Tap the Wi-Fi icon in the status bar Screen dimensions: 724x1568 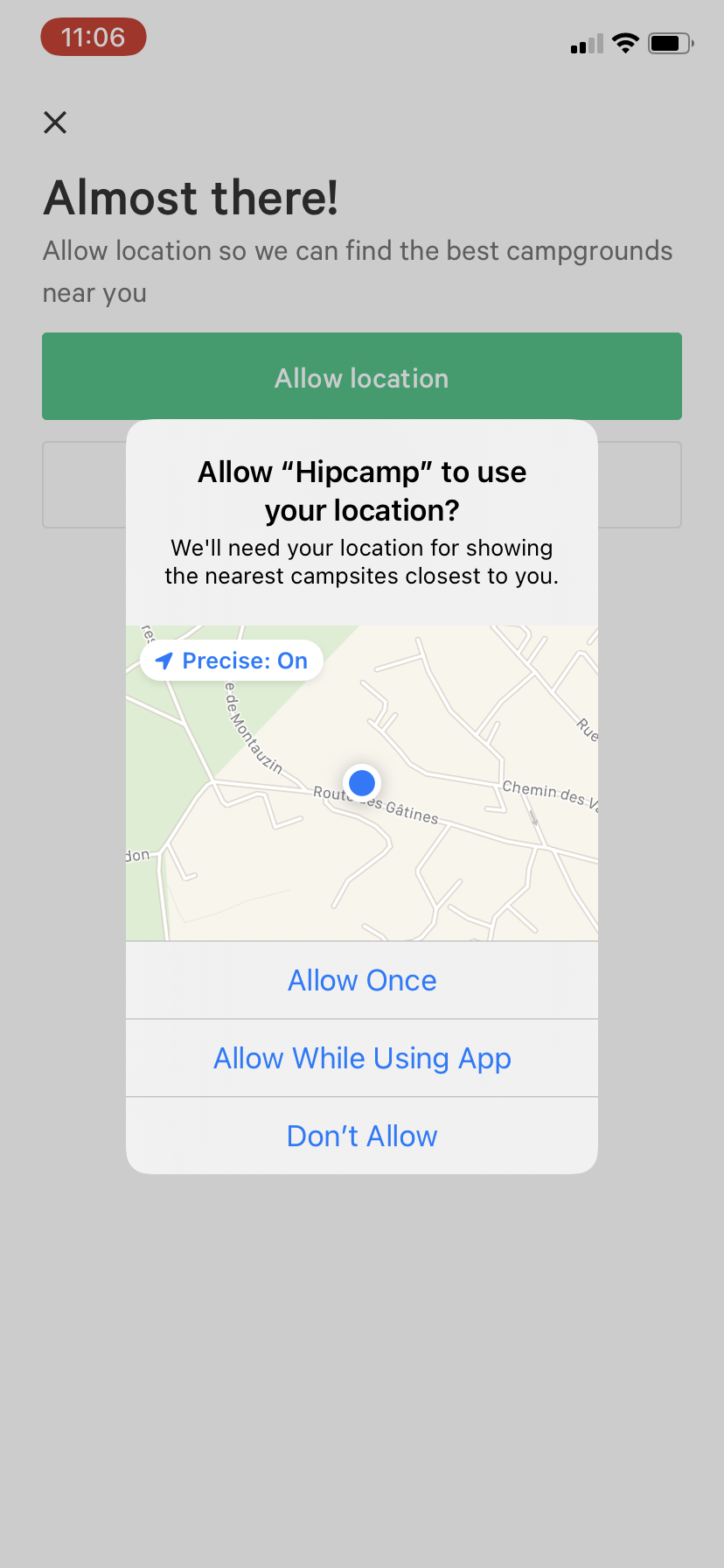click(x=626, y=42)
